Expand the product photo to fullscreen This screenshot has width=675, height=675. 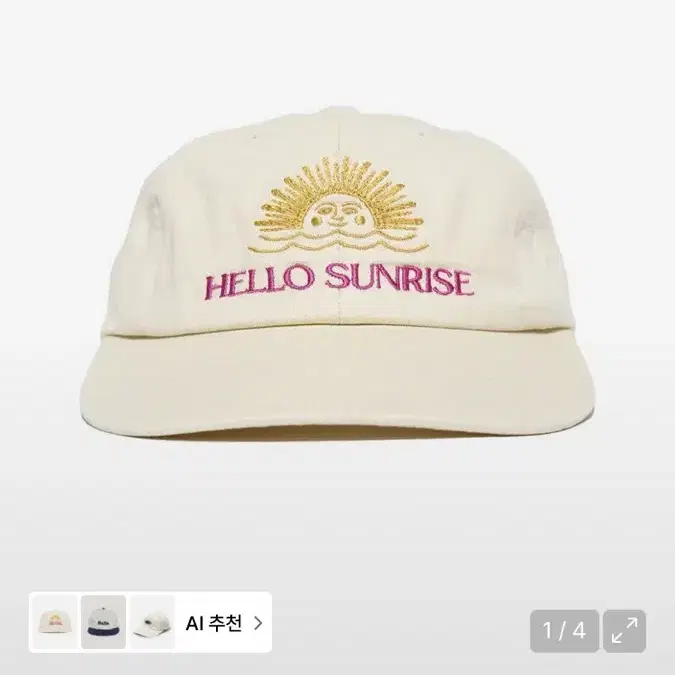tap(624, 631)
